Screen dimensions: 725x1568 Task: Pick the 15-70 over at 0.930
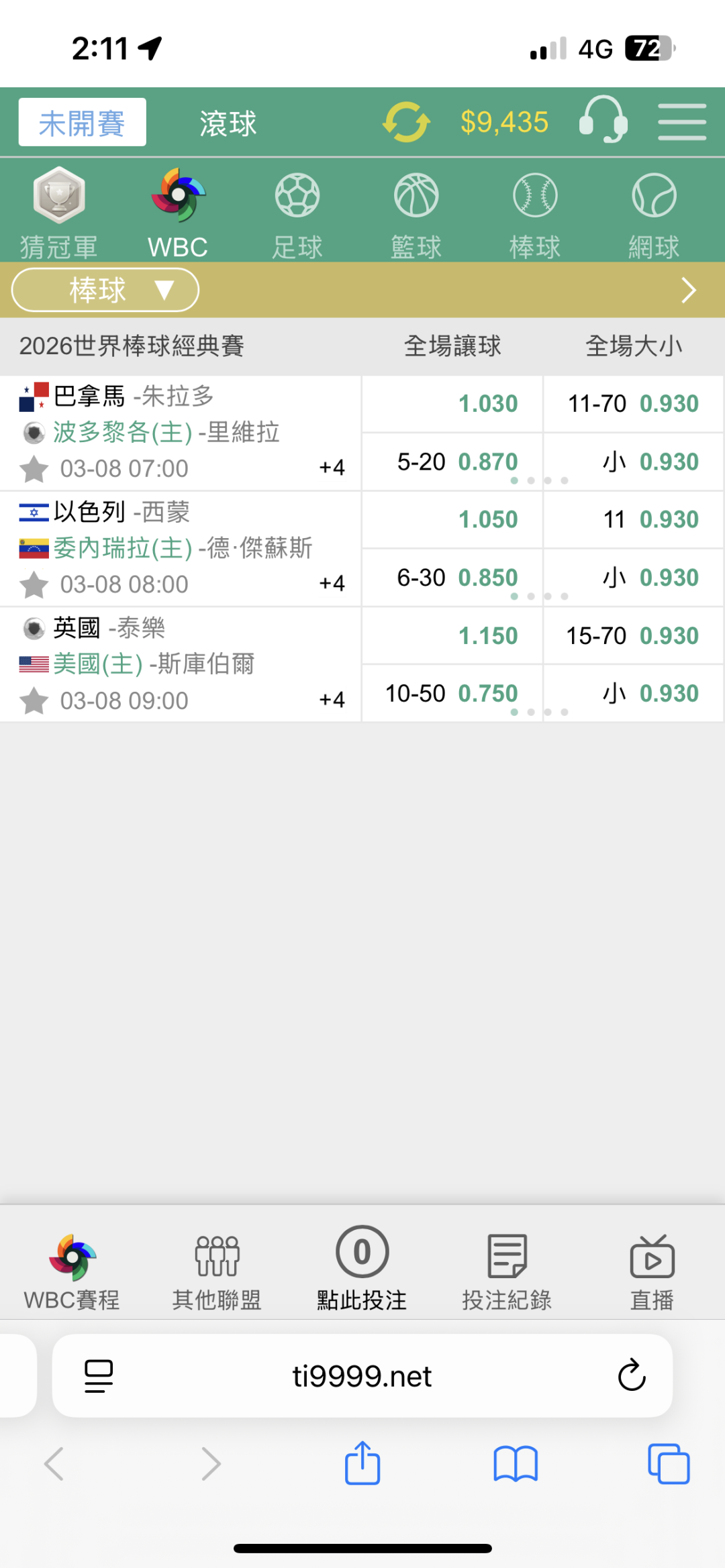[633, 635]
